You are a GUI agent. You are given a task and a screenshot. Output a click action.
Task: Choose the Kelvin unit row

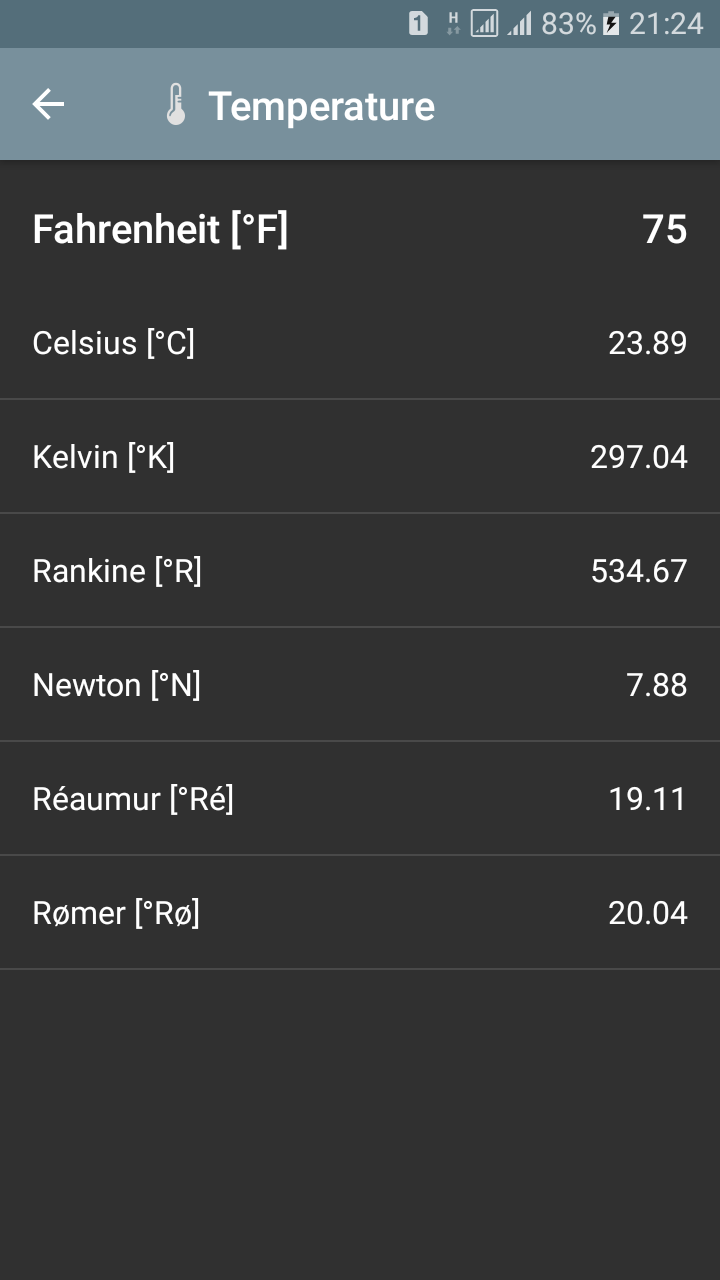[x=360, y=457]
